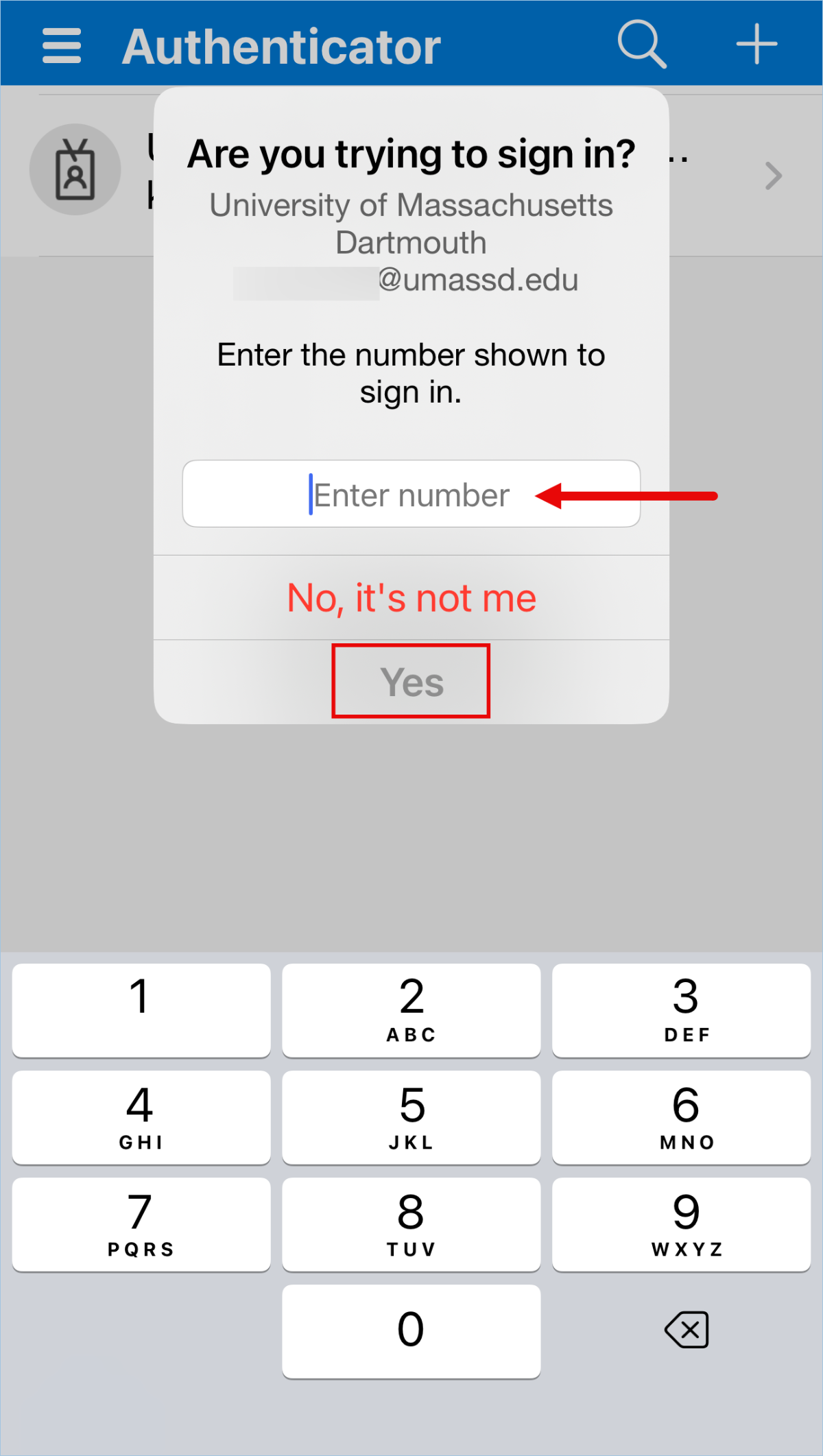Hit the backspace key on keypad
This screenshot has width=823, height=1456.
[687, 1330]
